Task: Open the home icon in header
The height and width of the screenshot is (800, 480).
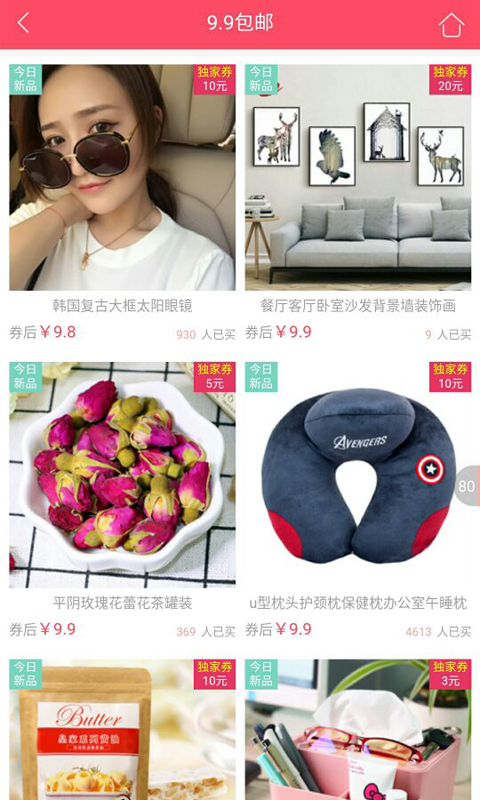Action: pos(451,24)
